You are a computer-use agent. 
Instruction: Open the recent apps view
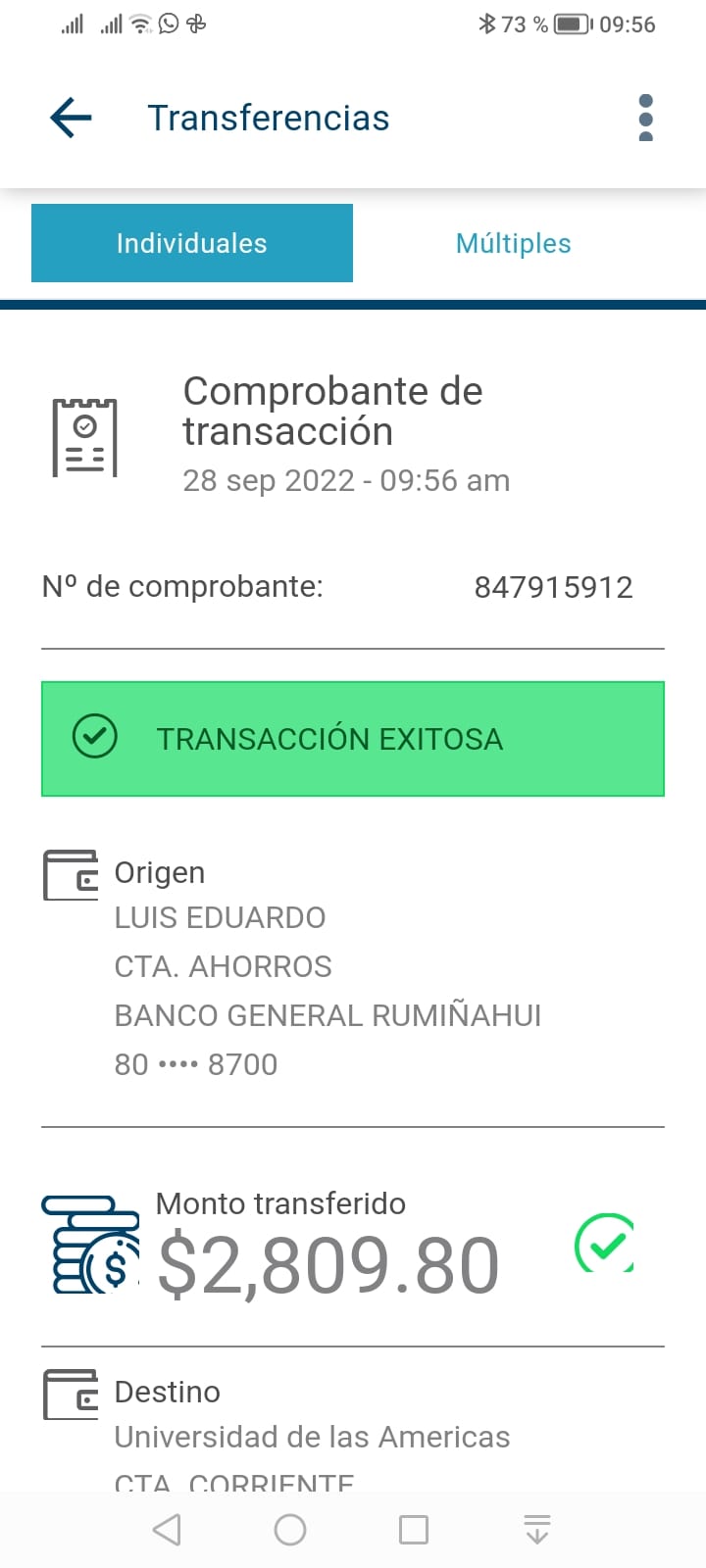414,1529
